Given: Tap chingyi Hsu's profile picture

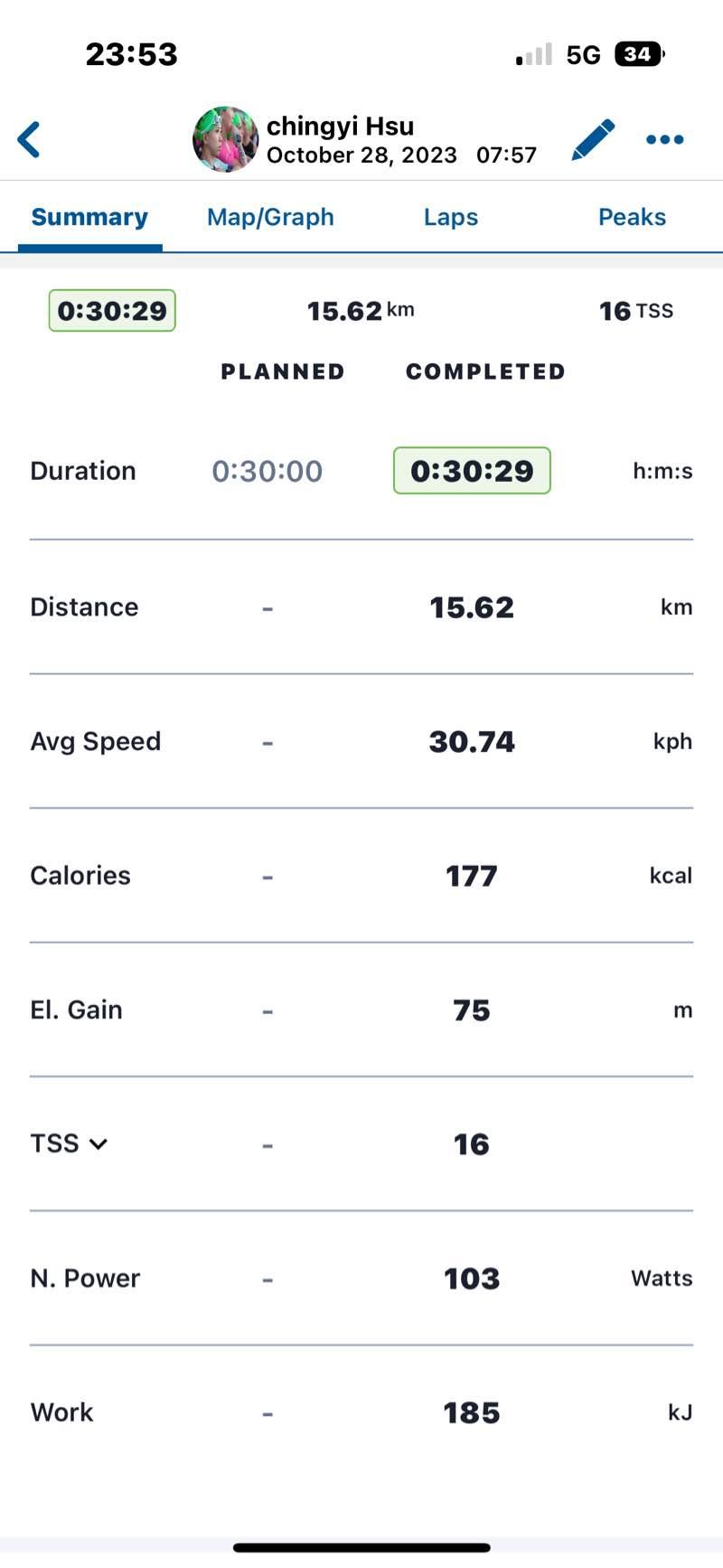Looking at the screenshot, I should pyautogui.click(x=225, y=139).
